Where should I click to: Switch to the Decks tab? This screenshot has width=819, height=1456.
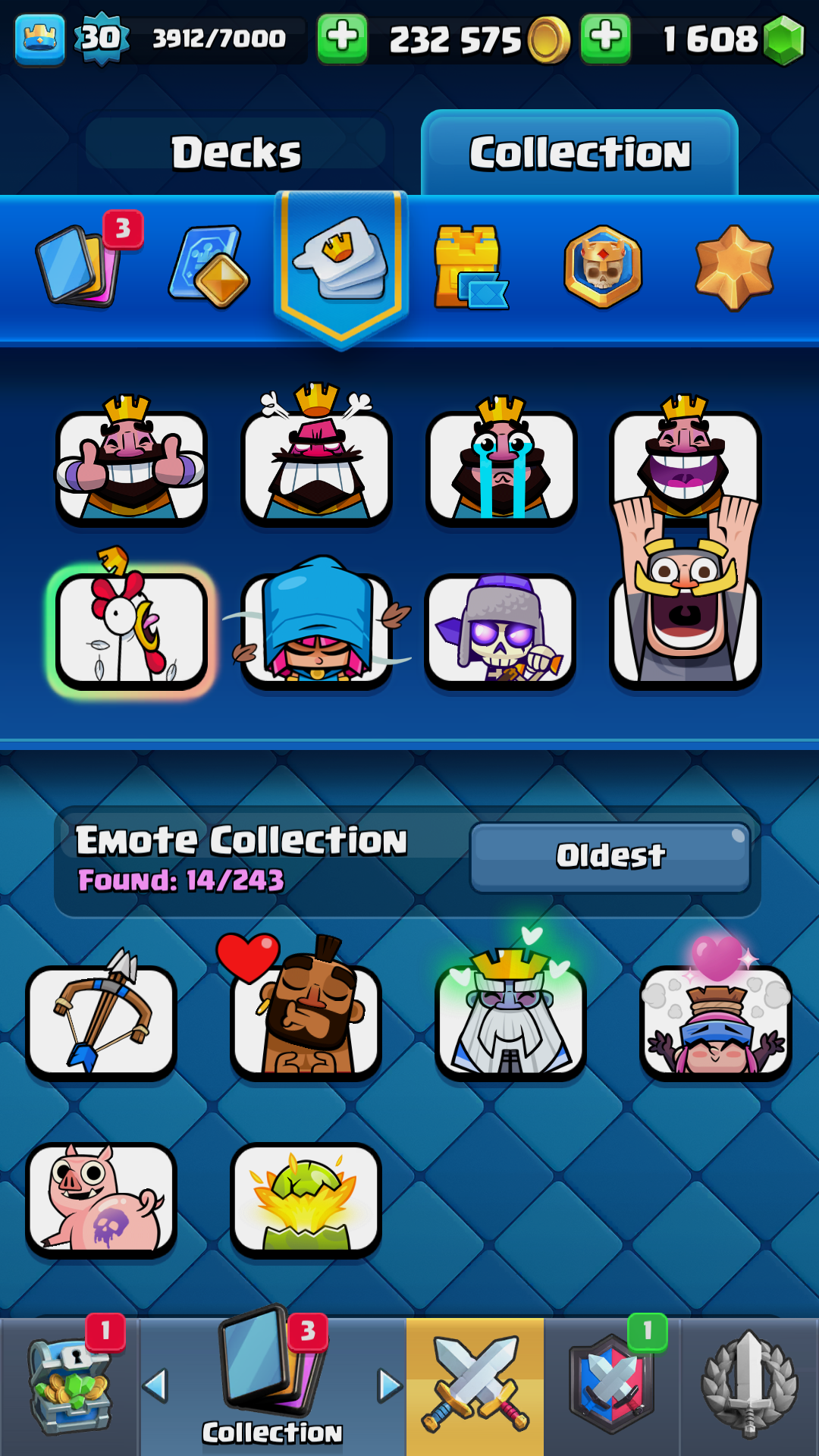tap(236, 152)
